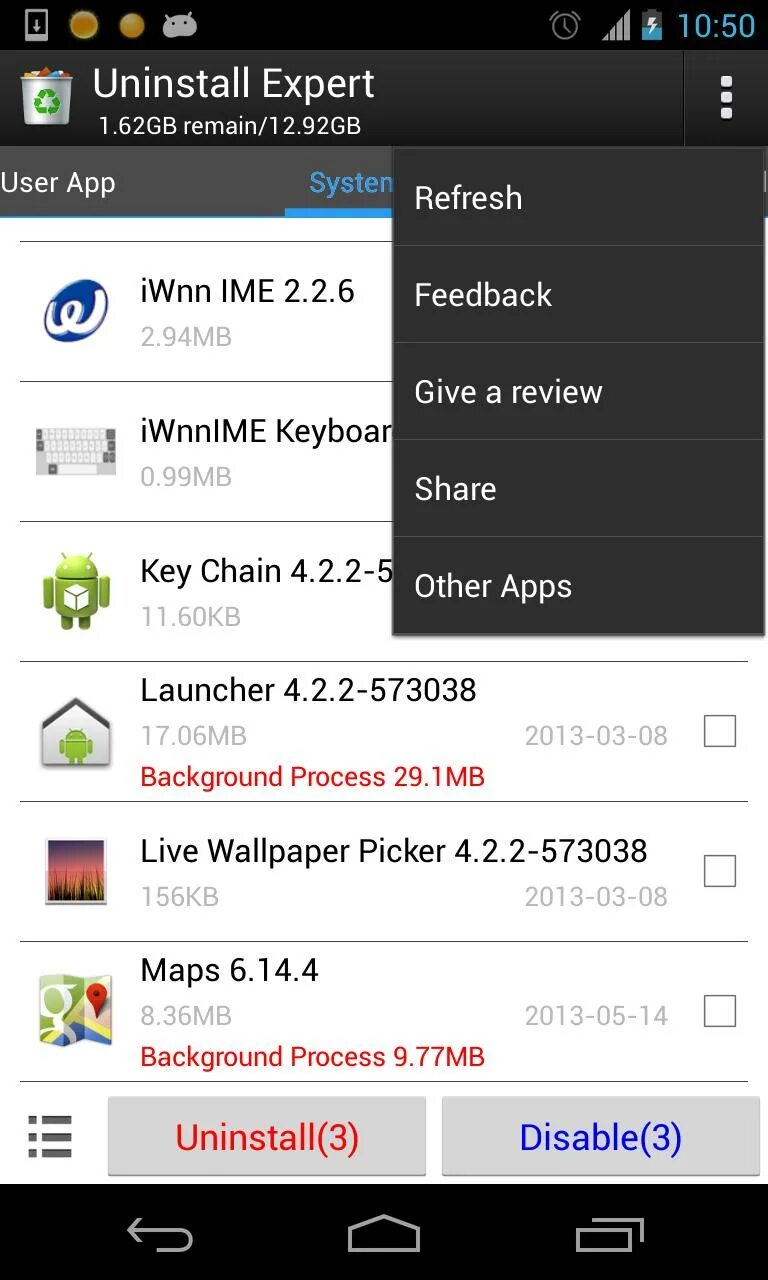This screenshot has width=768, height=1280.
Task: Go back with the system back button
Action: click(160, 1234)
